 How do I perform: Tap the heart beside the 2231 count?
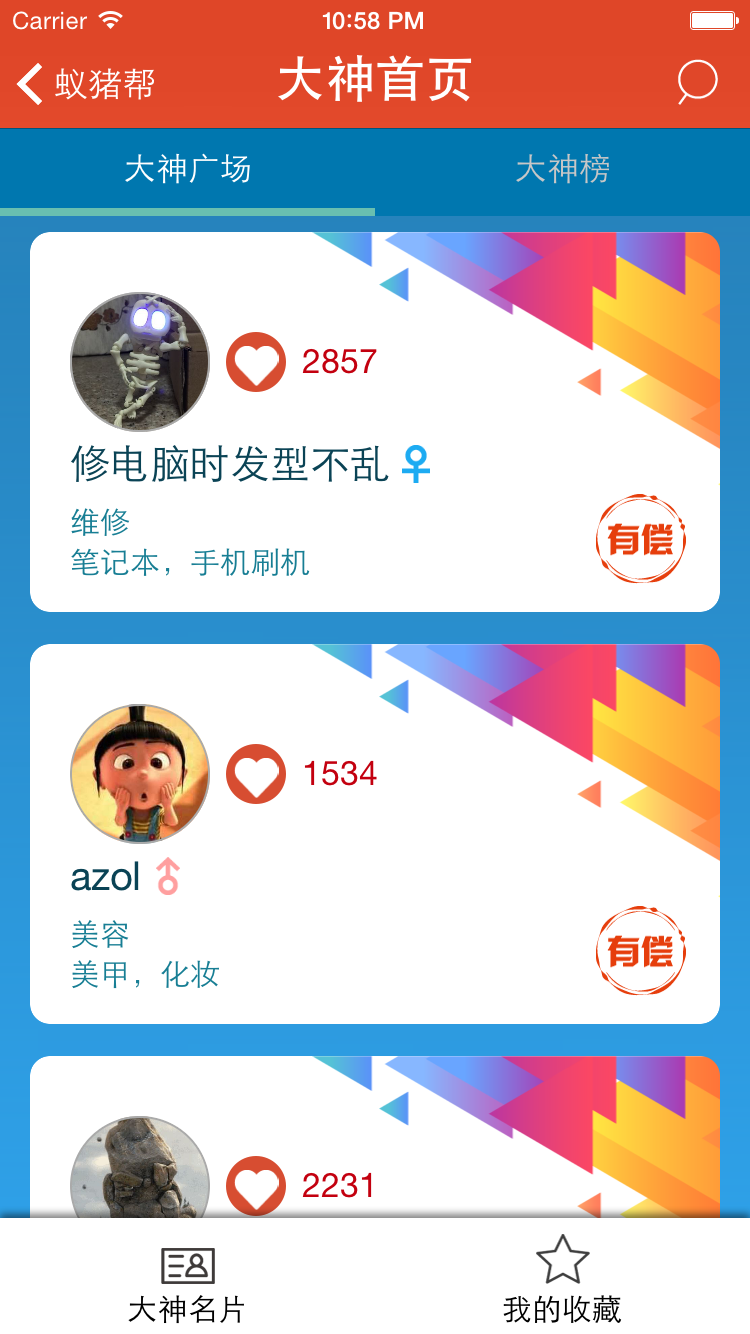(x=256, y=1183)
